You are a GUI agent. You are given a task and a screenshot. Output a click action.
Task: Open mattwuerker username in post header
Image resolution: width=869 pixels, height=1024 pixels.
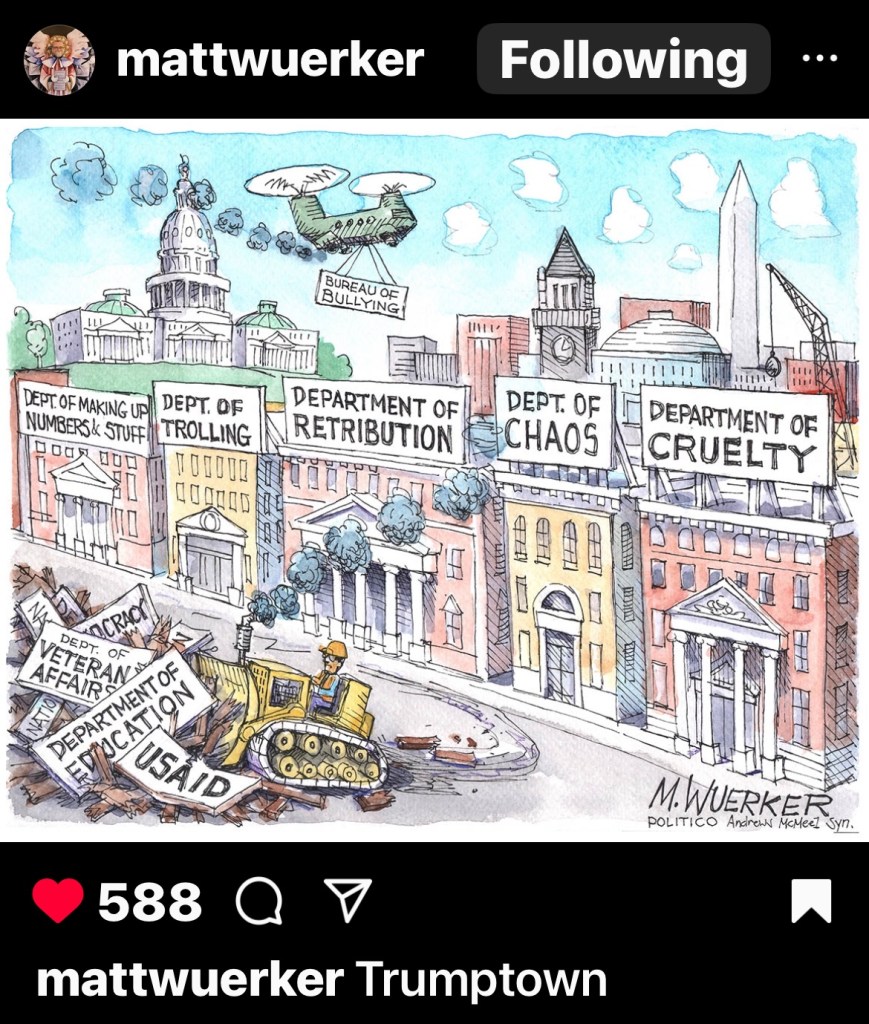click(x=270, y=60)
